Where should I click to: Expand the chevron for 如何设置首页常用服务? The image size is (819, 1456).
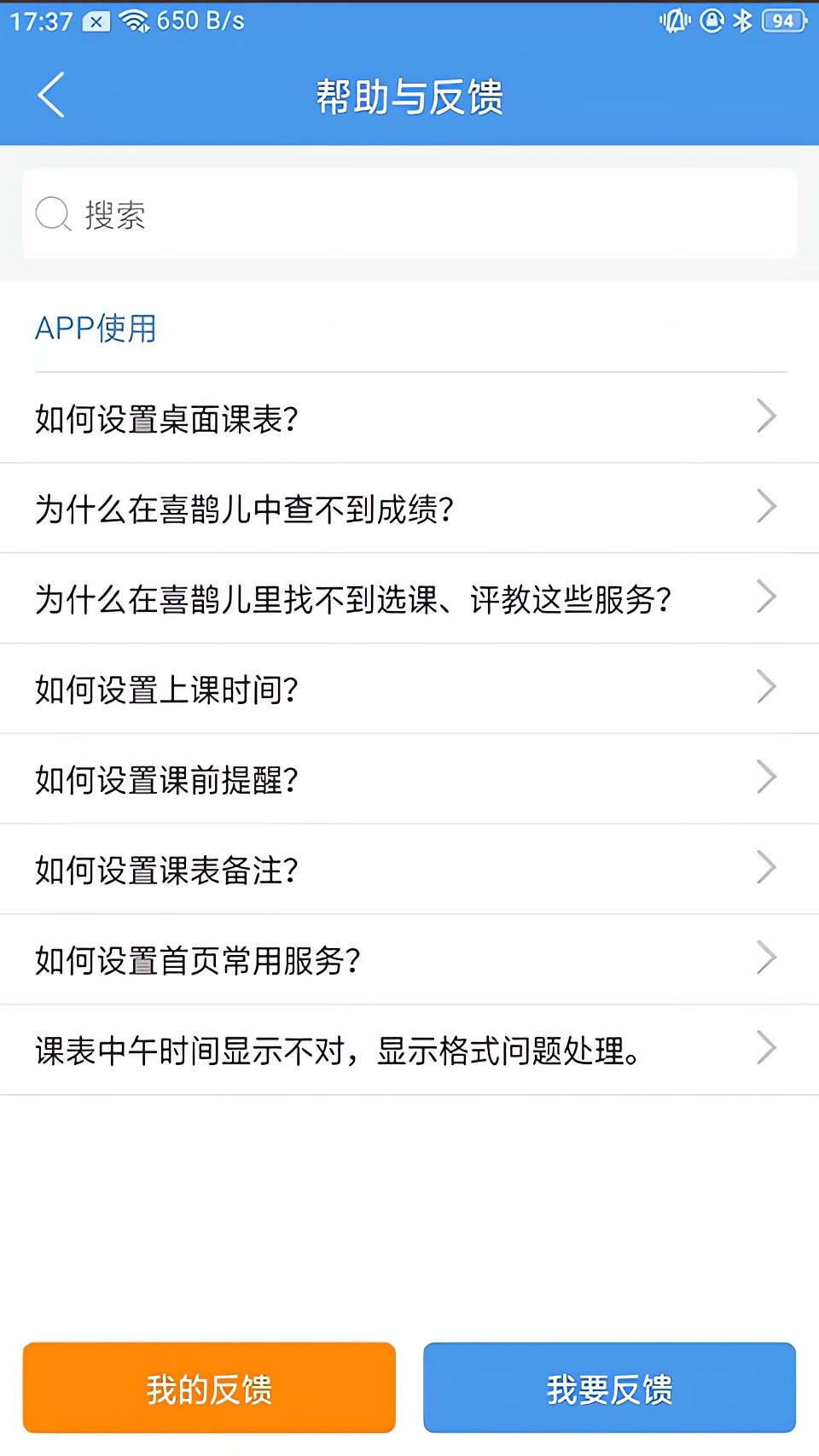pos(765,958)
